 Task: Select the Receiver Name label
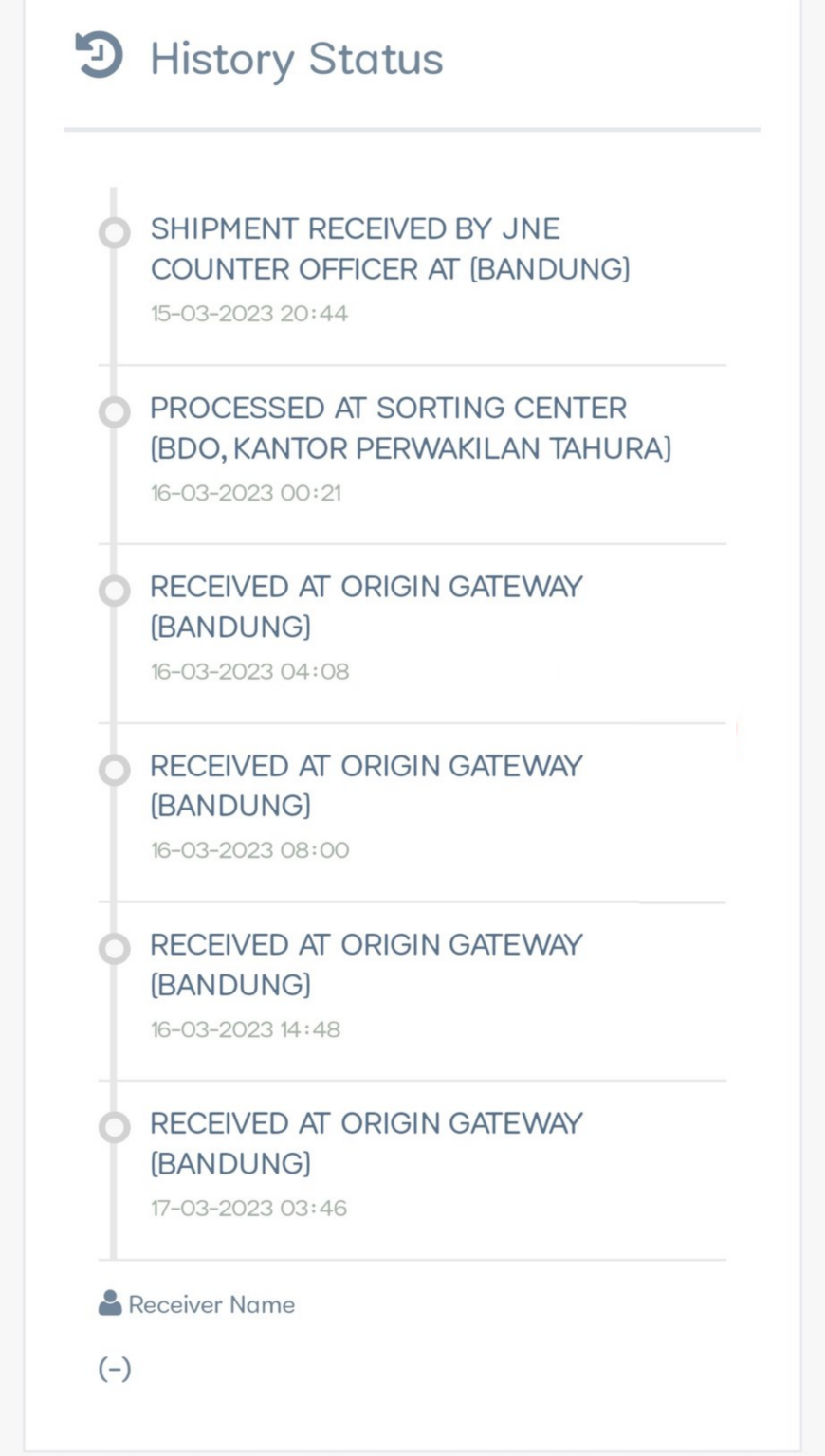click(x=209, y=1304)
